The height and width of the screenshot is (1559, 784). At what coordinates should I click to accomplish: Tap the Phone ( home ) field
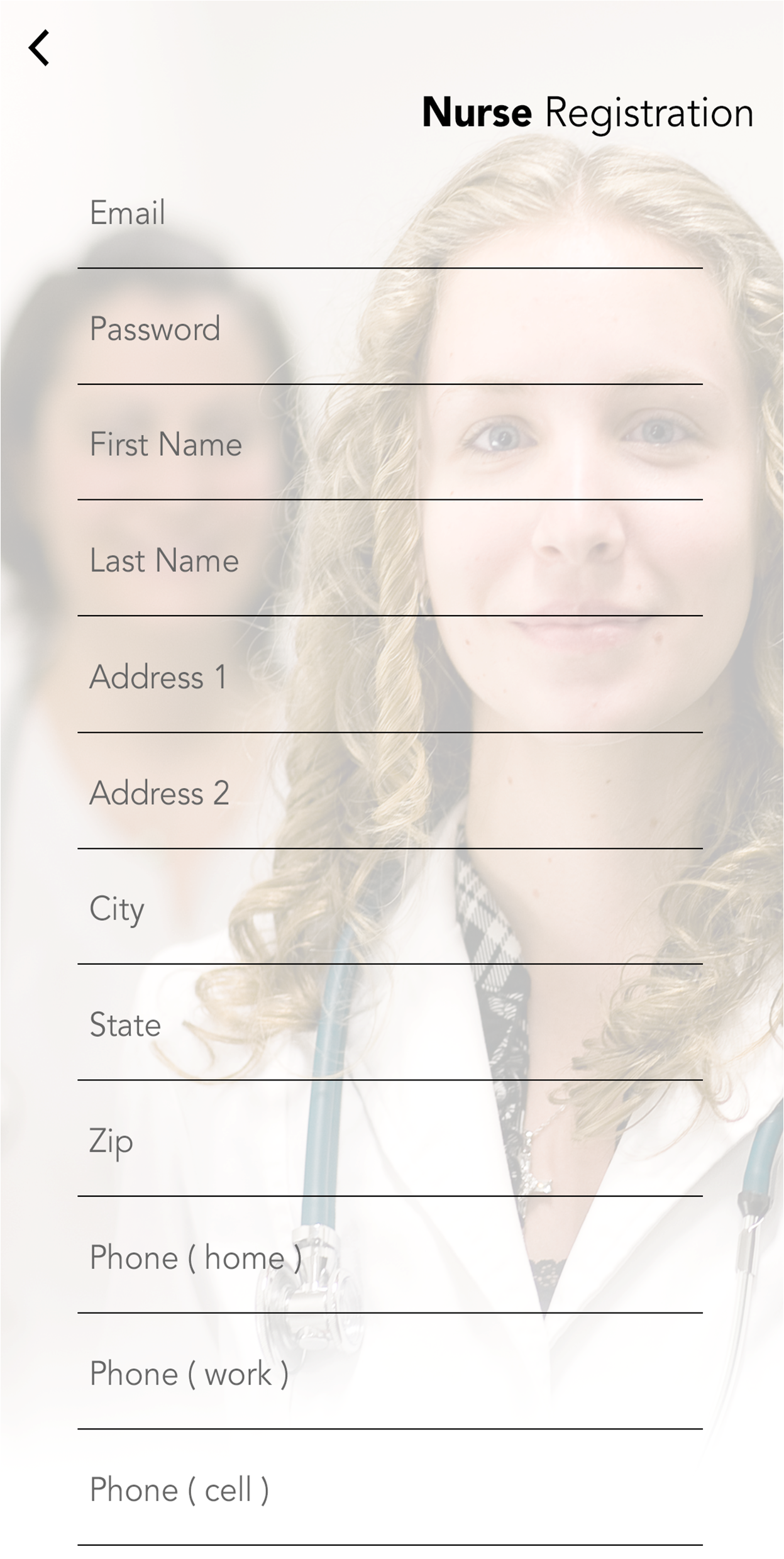tap(390, 1258)
